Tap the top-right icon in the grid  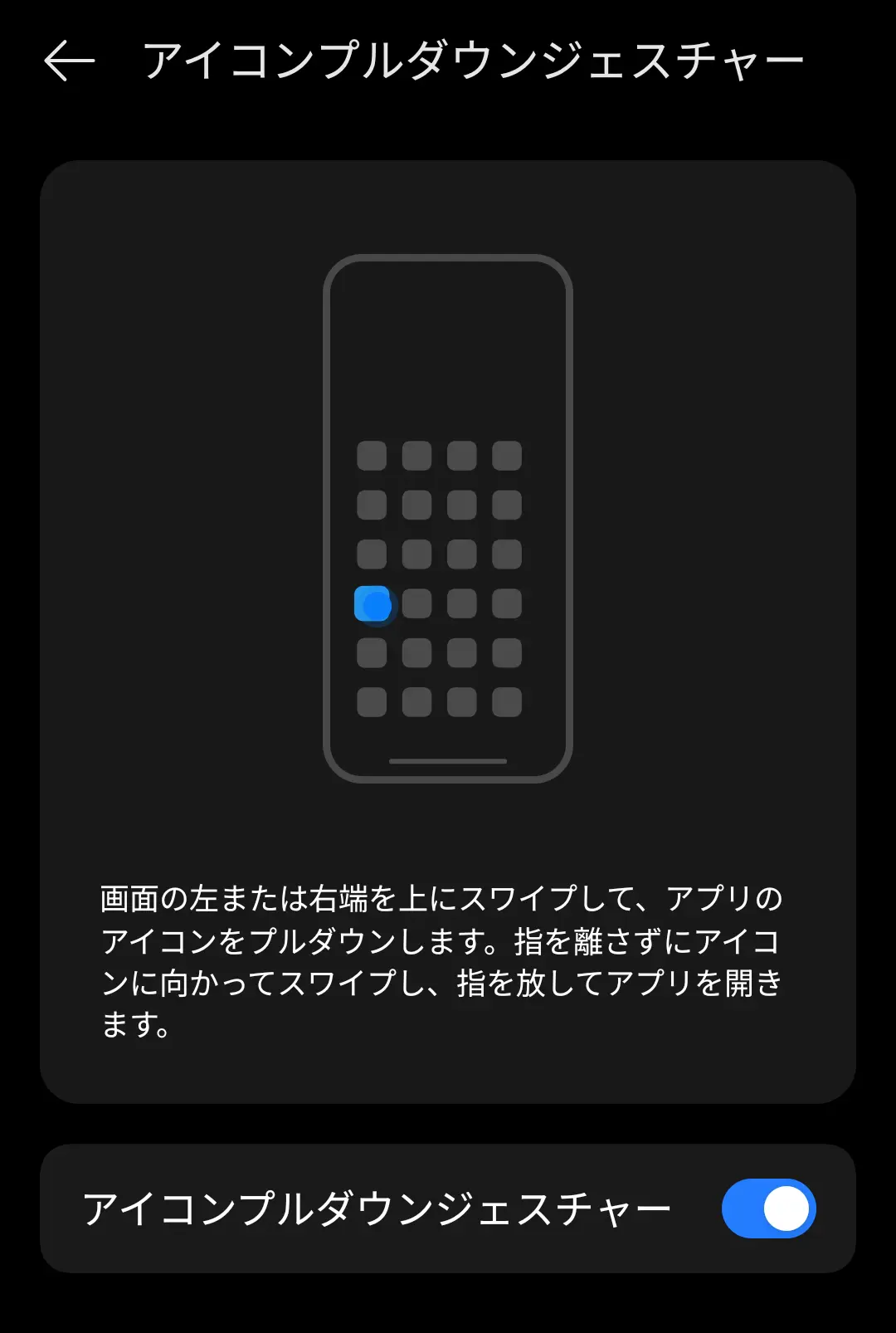tap(507, 454)
